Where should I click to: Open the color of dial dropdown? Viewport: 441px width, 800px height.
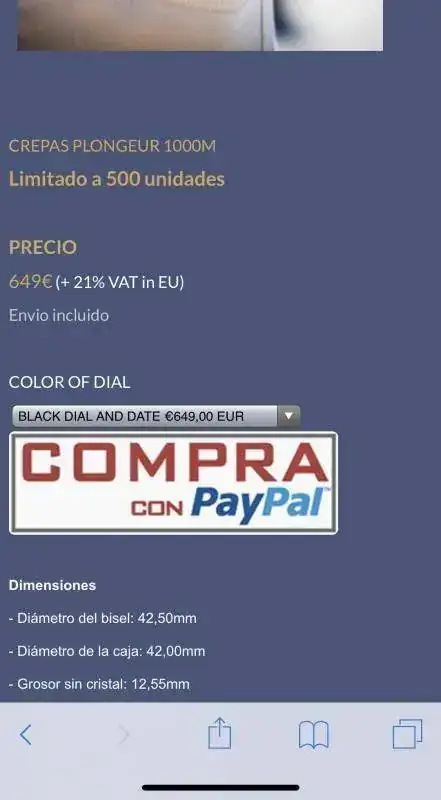(x=156, y=416)
